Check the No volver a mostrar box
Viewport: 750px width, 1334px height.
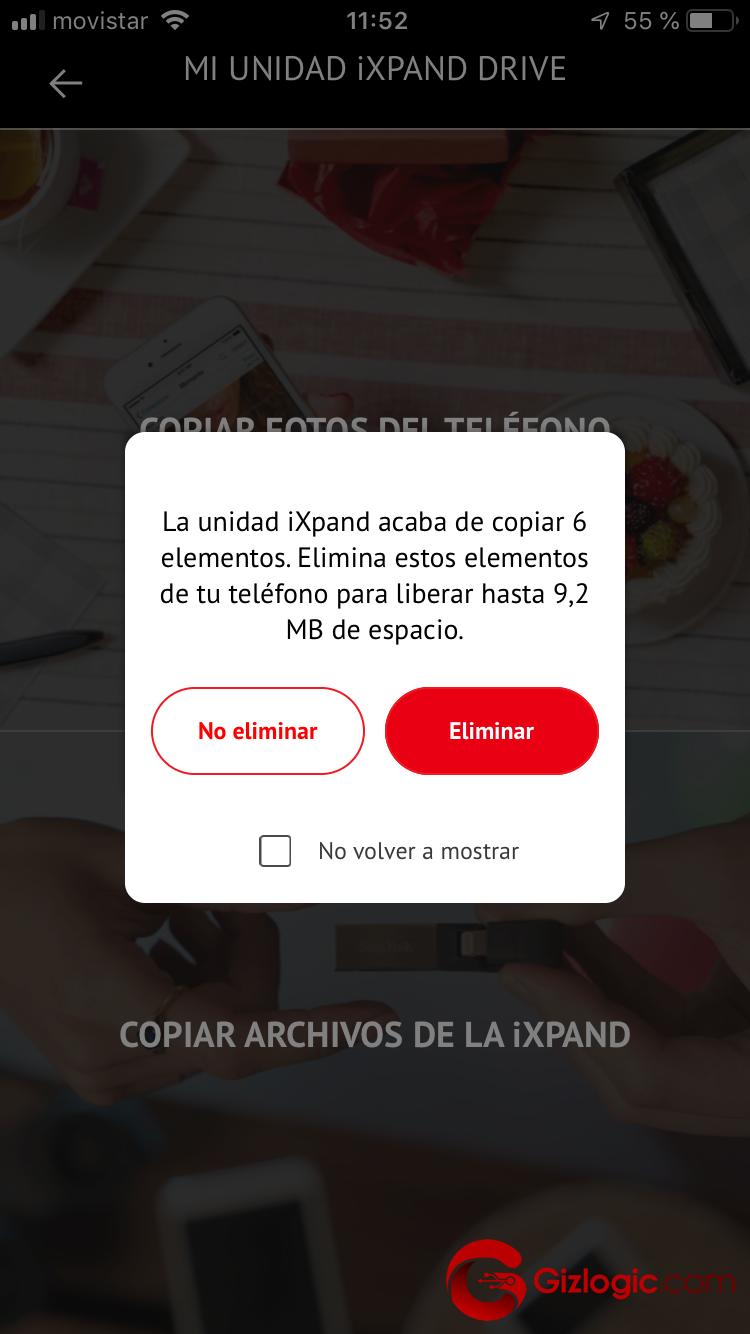click(x=275, y=851)
